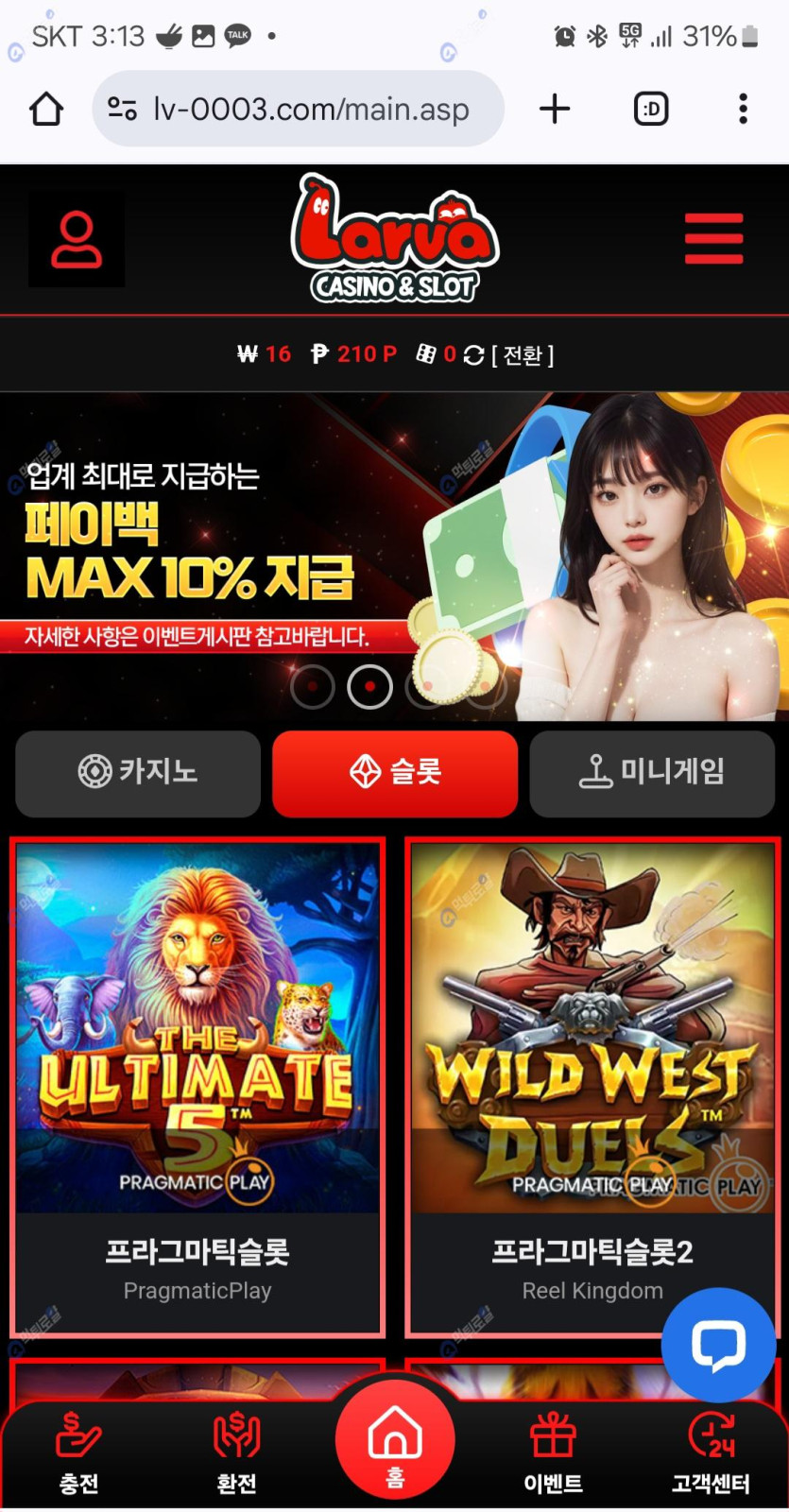Open the 프라그마틱슬롯 PragmaticPlay card
This screenshot has height=1512, width=789.
point(197,1087)
